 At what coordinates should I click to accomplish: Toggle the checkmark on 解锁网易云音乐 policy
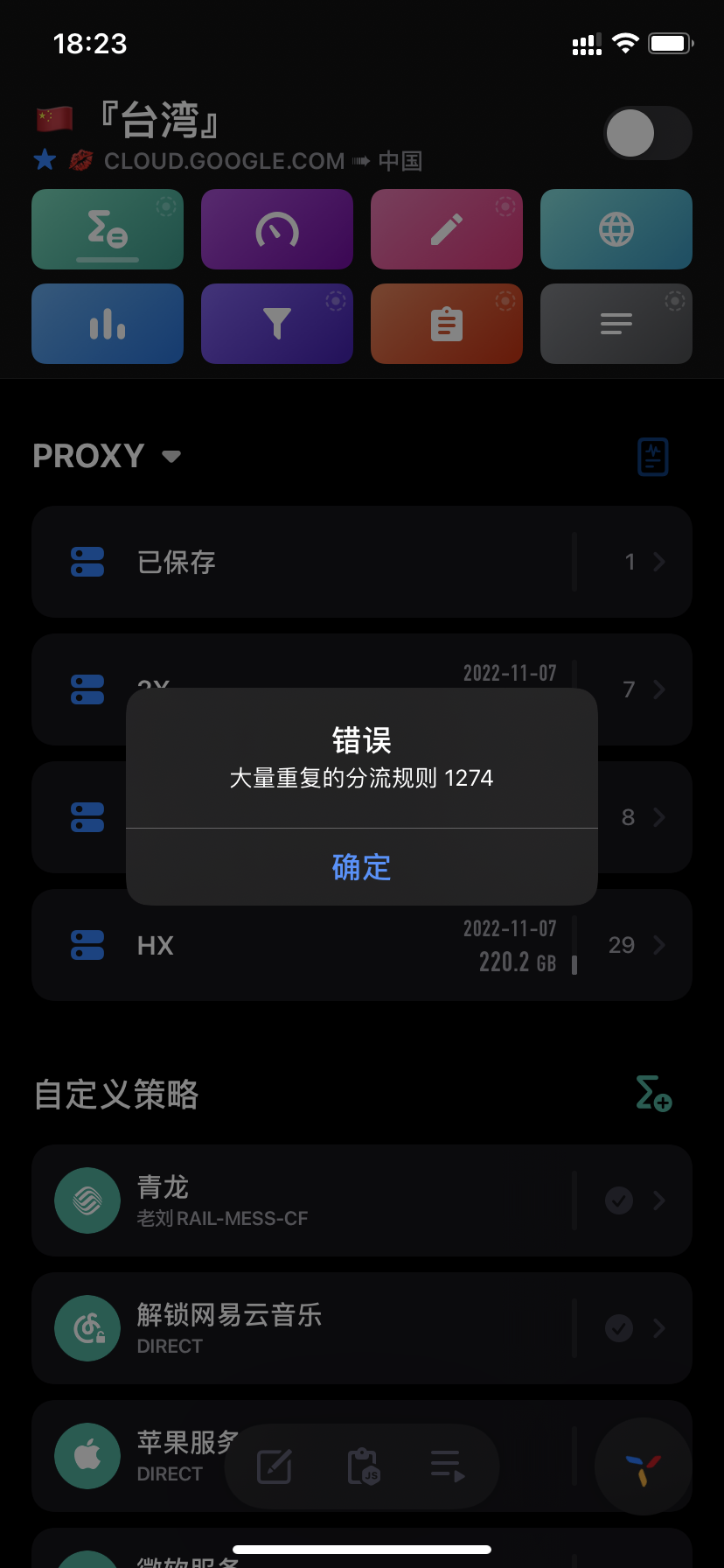click(x=619, y=1327)
